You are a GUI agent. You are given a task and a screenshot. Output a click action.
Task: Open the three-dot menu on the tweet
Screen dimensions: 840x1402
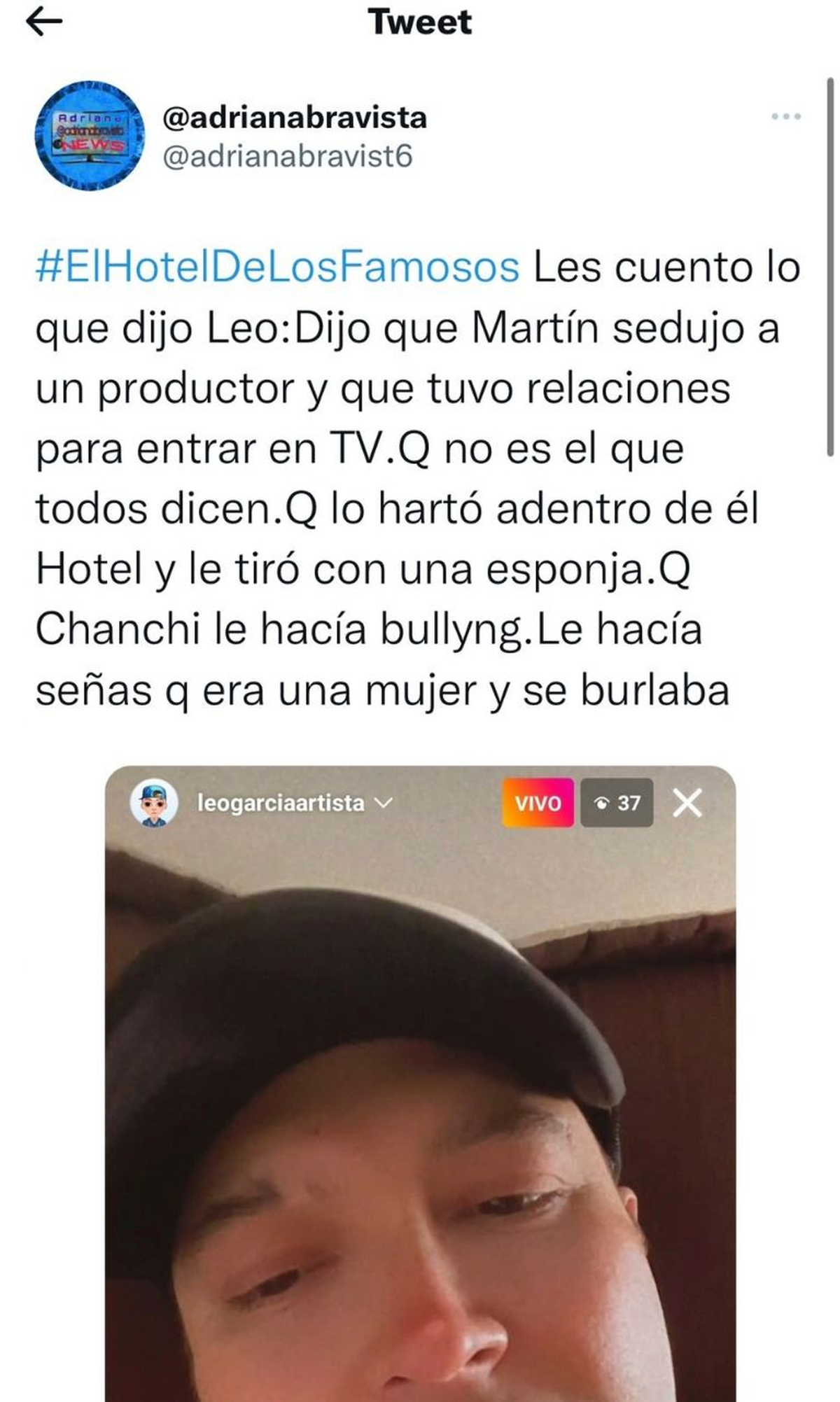click(x=786, y=117)
